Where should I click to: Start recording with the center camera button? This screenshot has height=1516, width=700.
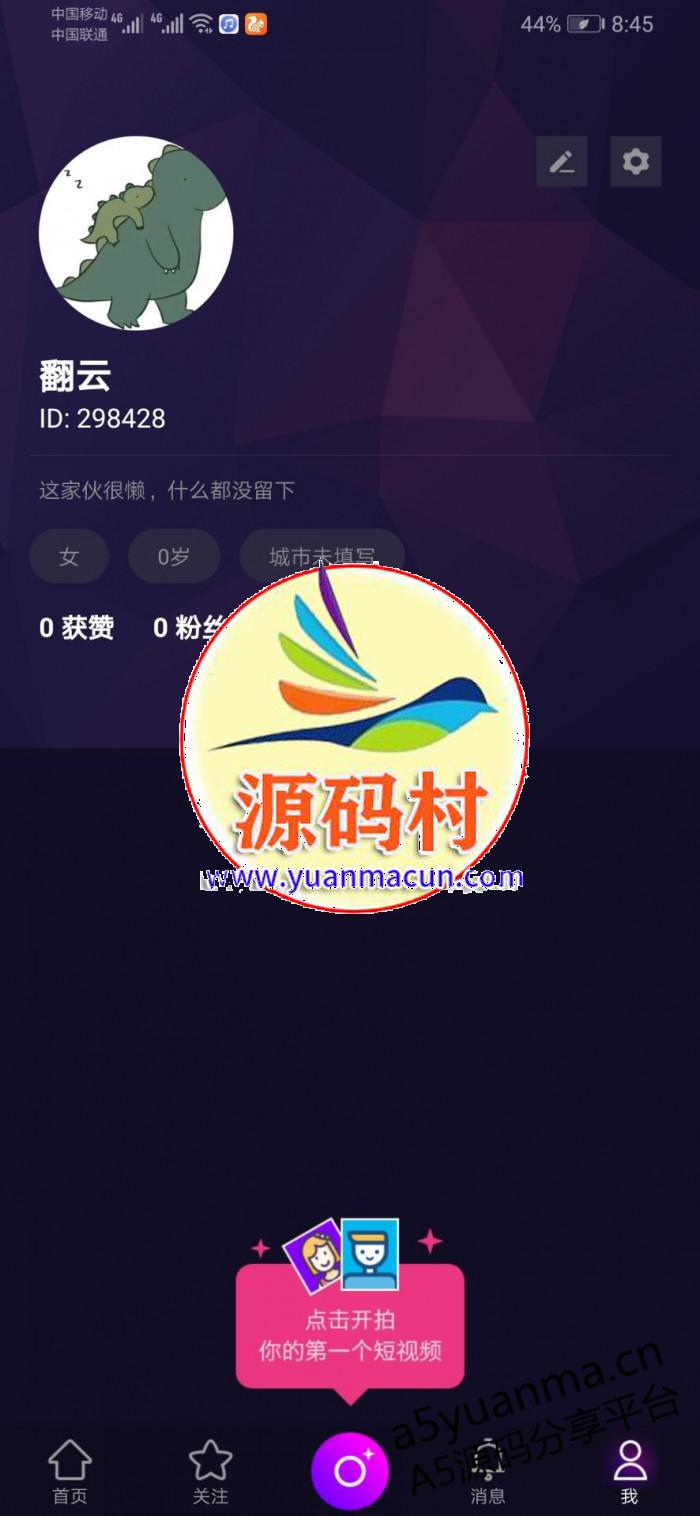(x=350, y=1470)
